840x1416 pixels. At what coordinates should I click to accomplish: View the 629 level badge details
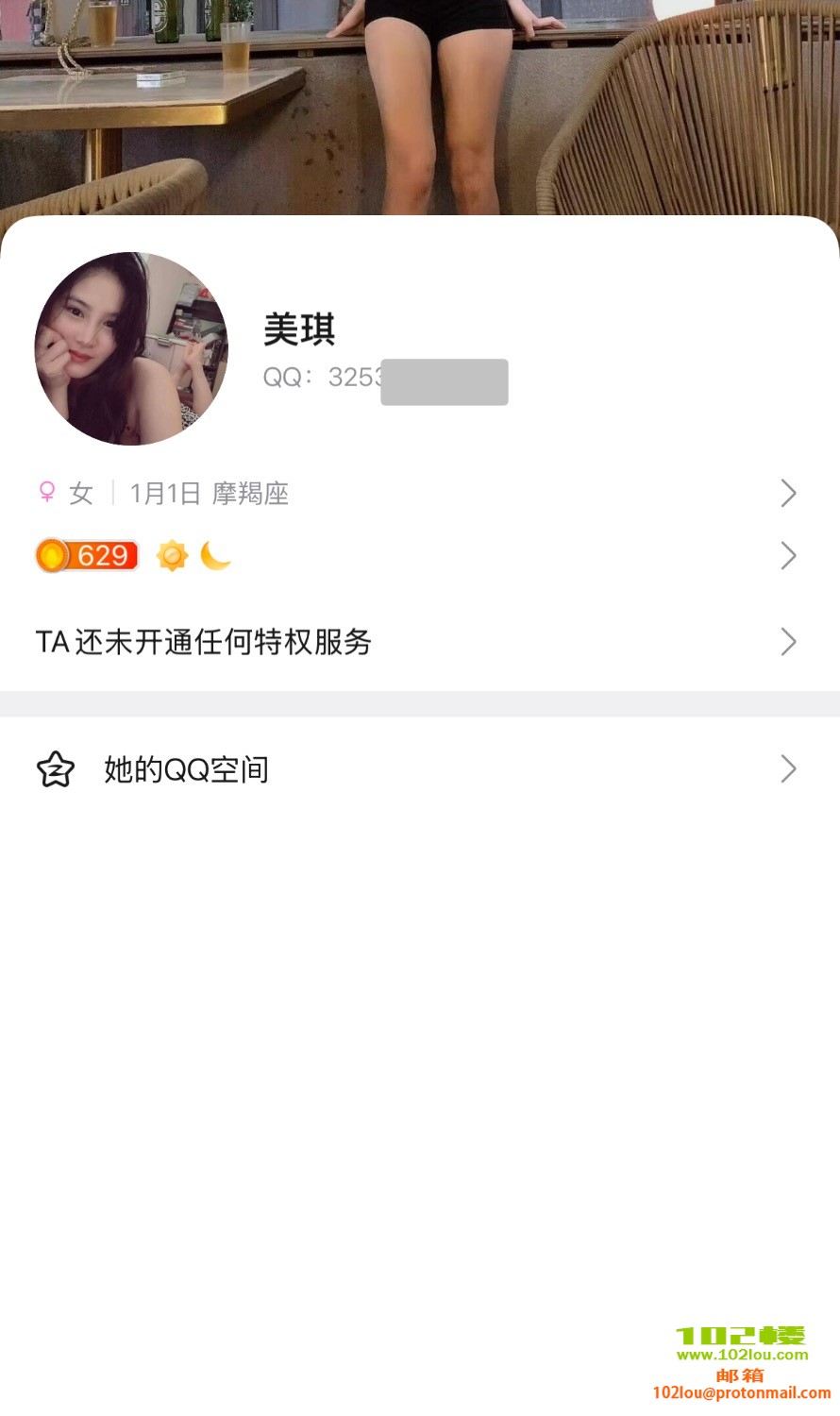coord(88,556)
